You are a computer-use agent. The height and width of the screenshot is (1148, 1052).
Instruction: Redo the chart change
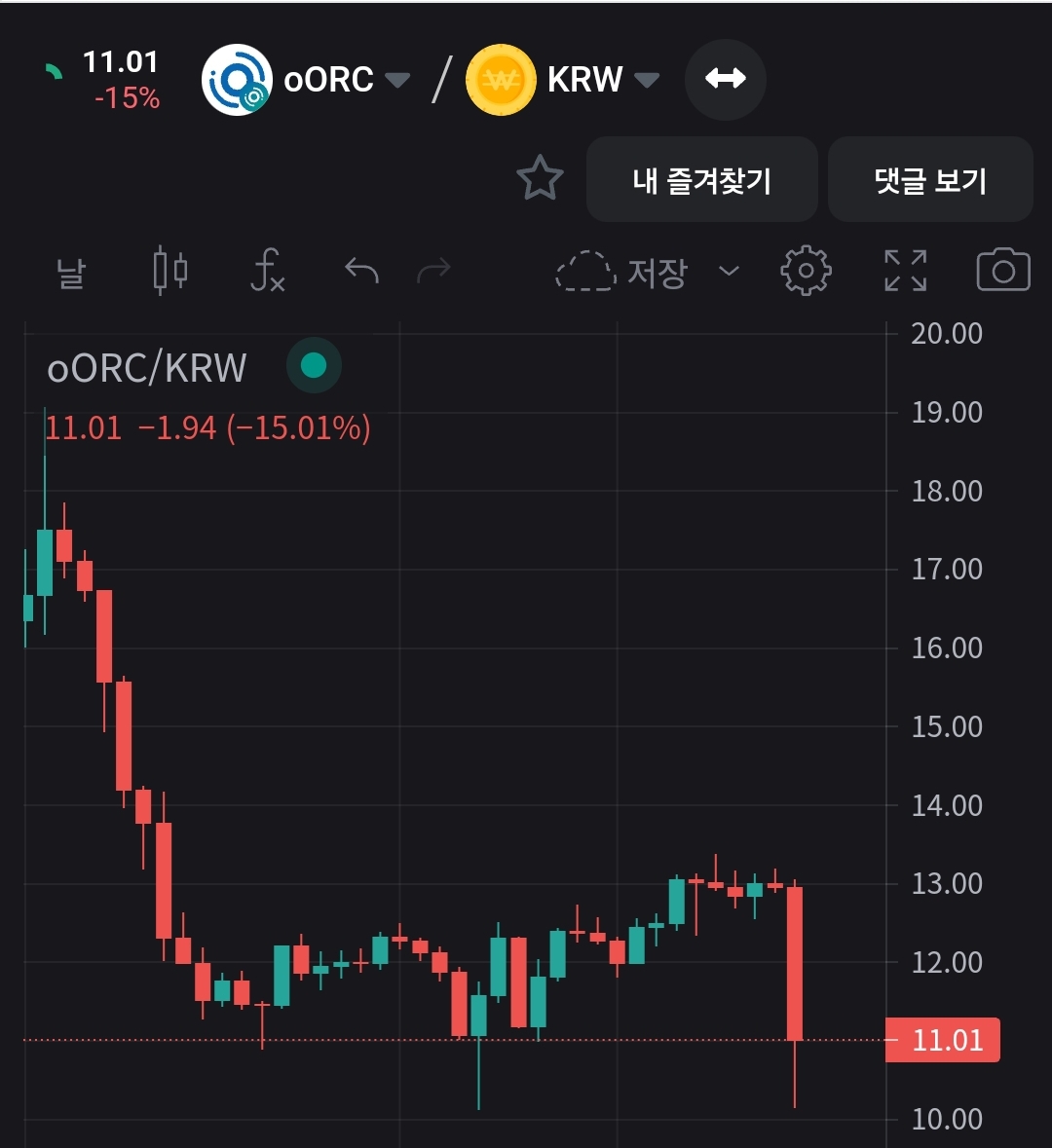433,270
